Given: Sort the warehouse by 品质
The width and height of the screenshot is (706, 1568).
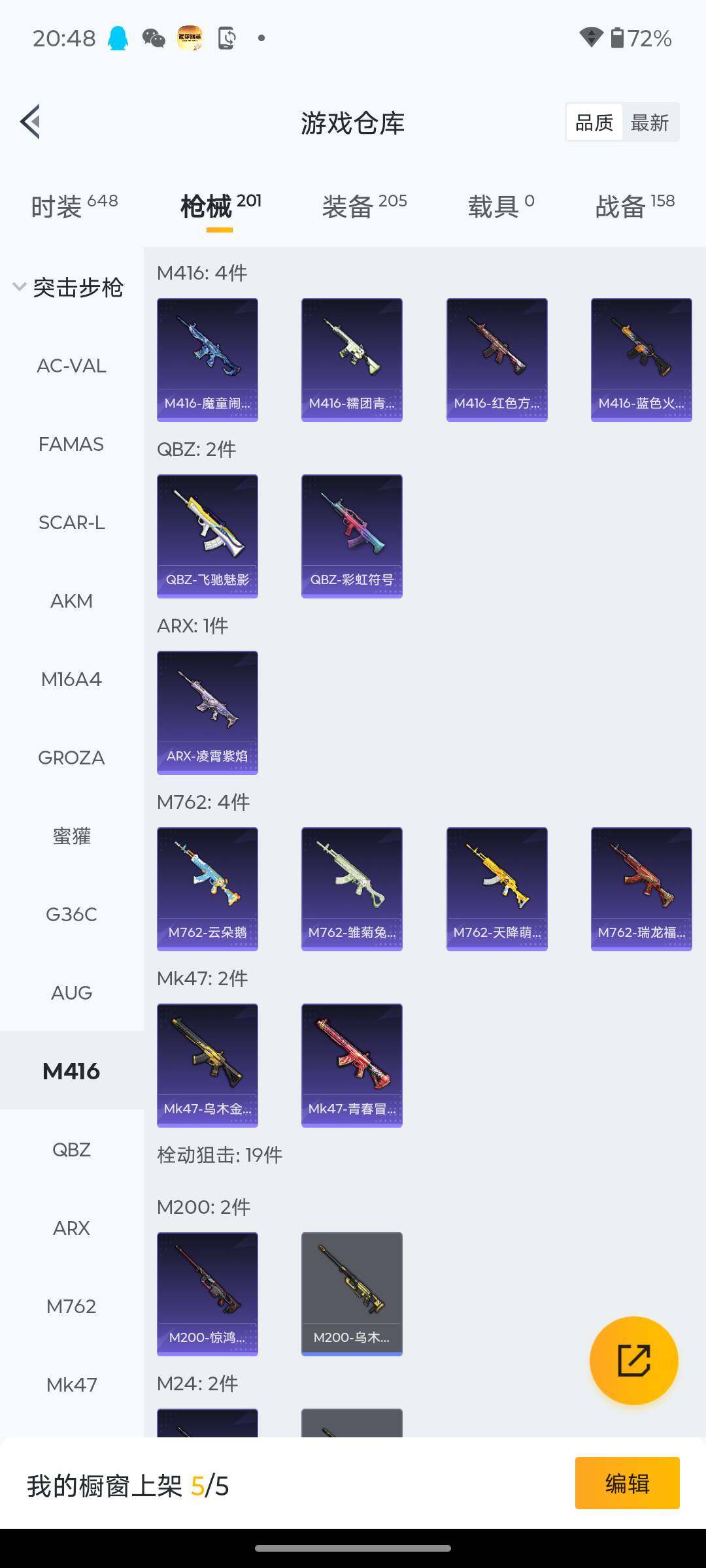Looking at the screenshot, I should pos(594,122).
